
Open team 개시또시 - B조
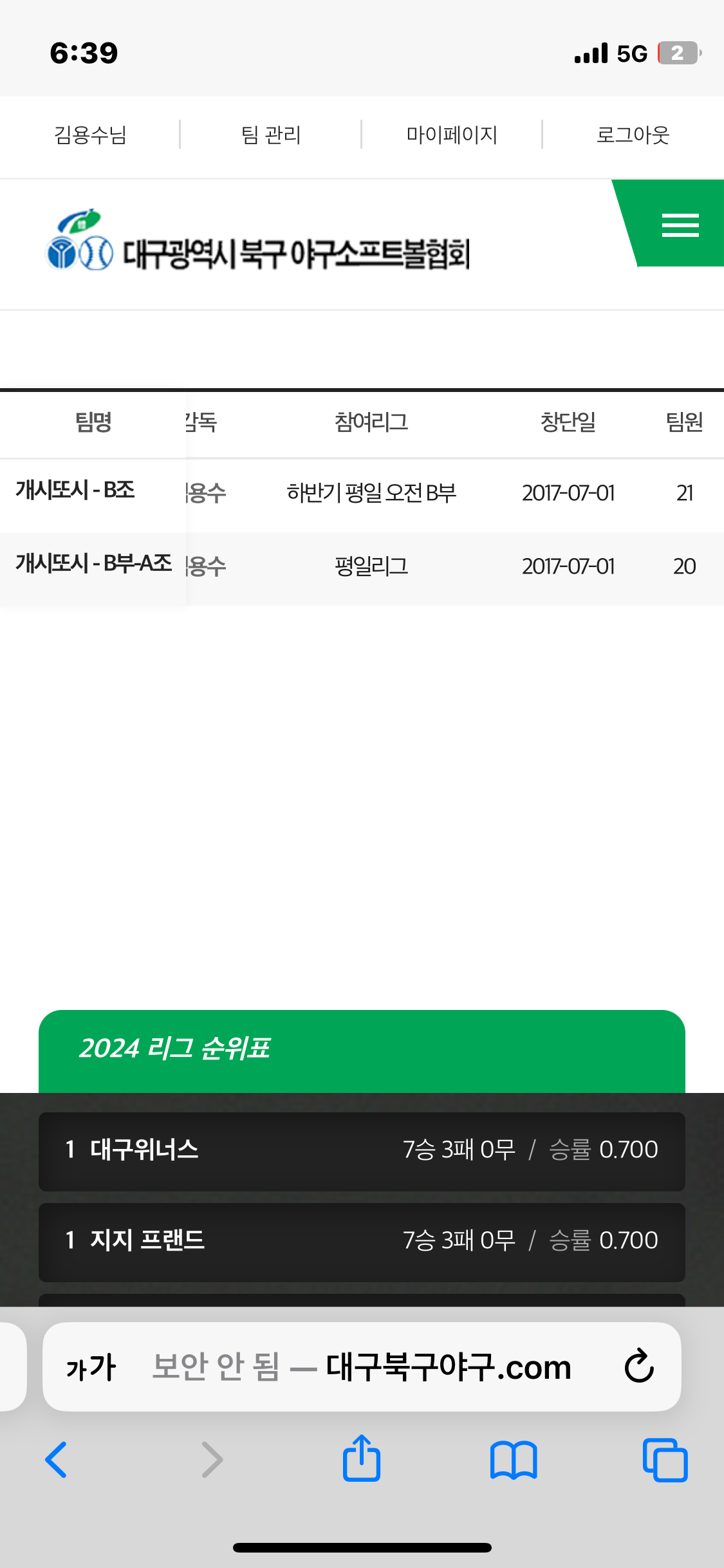(x=75, y=490)
